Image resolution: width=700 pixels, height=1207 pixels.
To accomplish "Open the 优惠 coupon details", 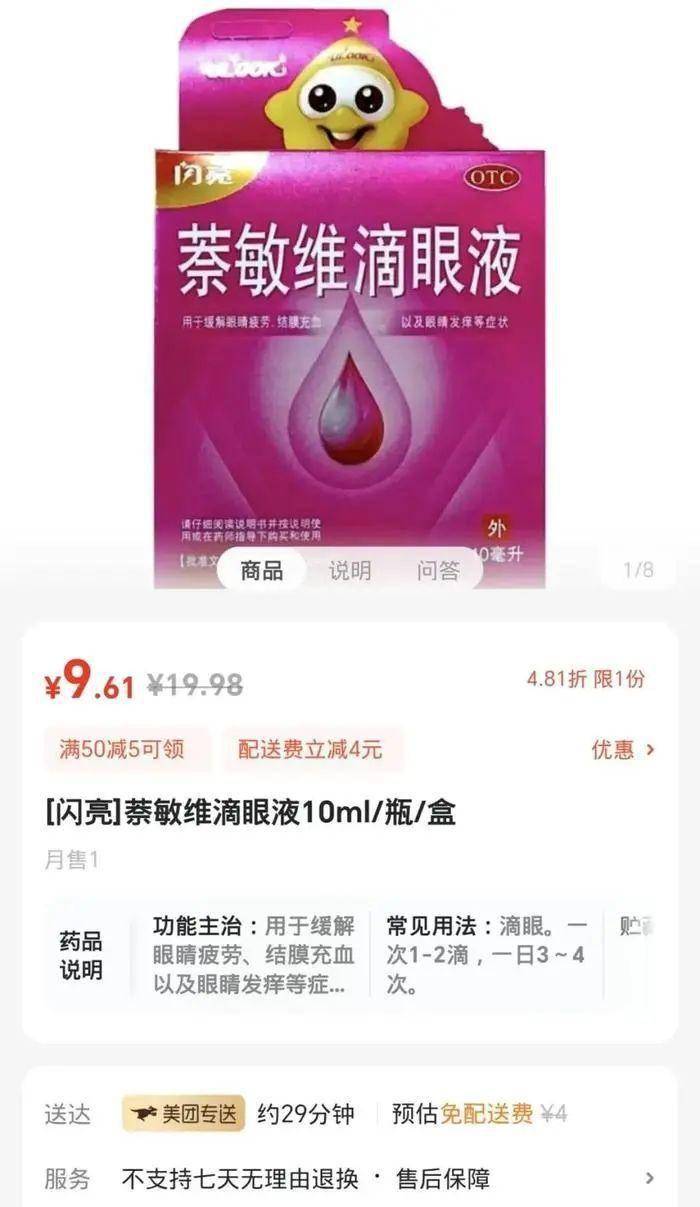I will pyautogui.click(x=623, y=749).
